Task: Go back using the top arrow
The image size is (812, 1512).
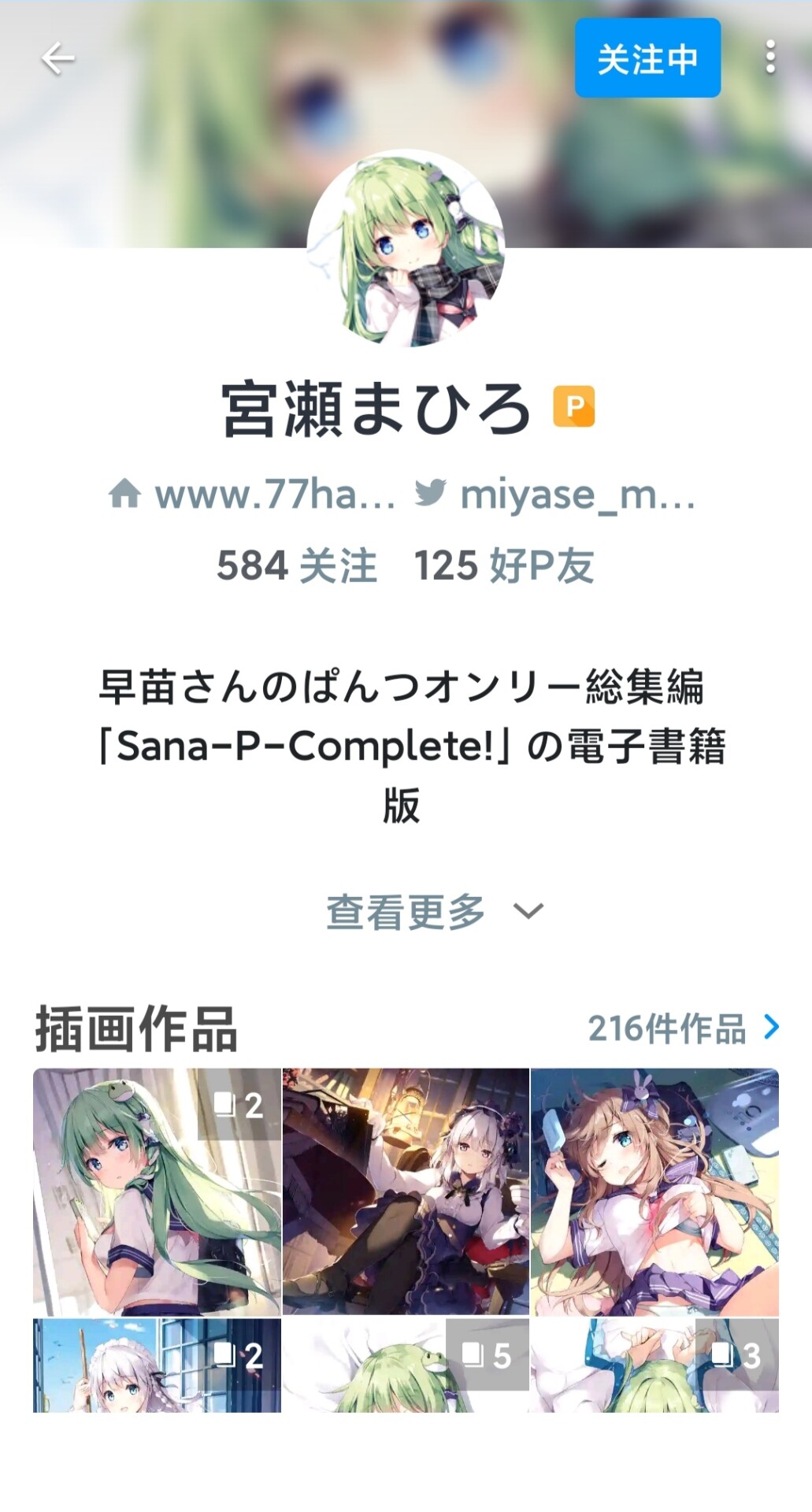Action: (57, 58)
